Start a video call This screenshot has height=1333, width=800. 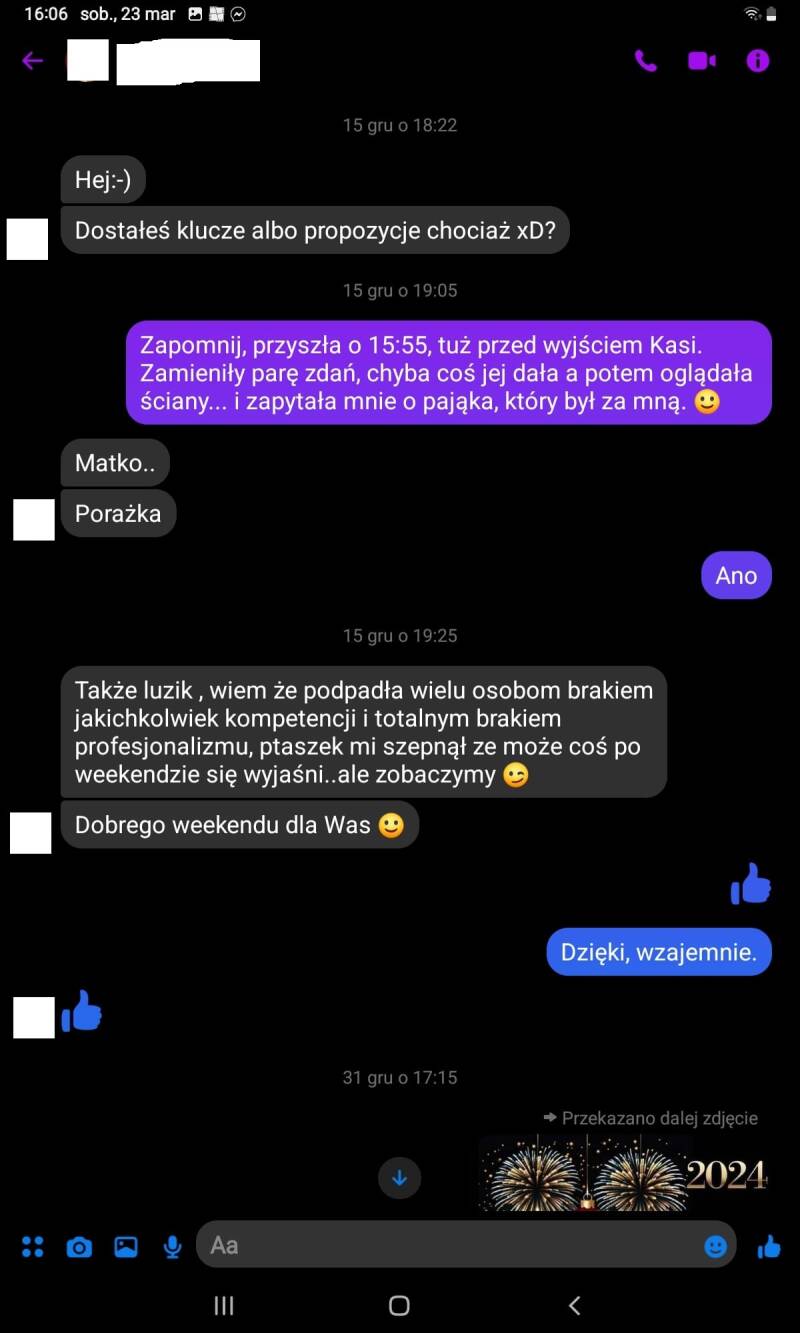click(x=702, y=61)
